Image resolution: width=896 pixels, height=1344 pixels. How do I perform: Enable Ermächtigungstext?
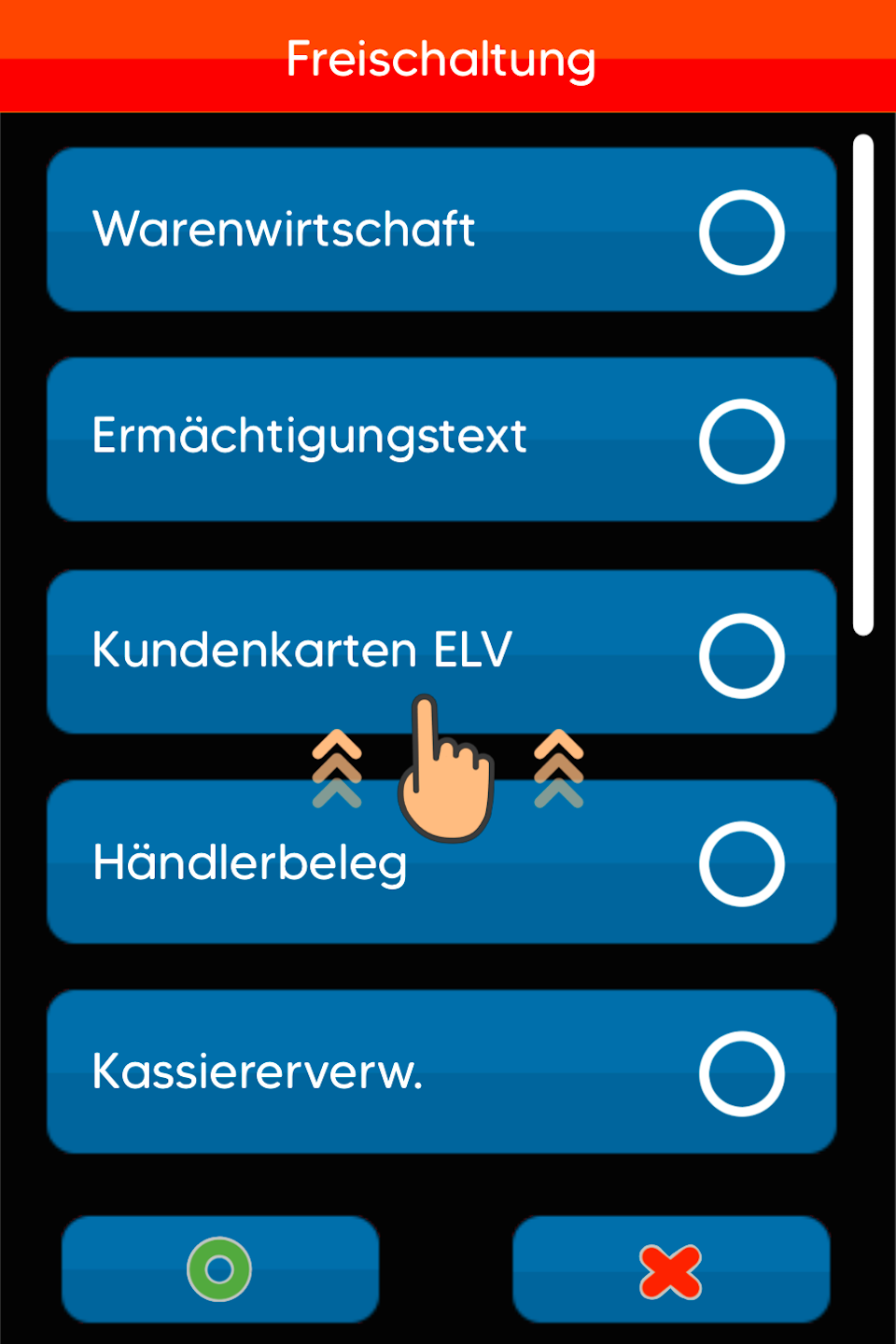click(x=741, y=441)
